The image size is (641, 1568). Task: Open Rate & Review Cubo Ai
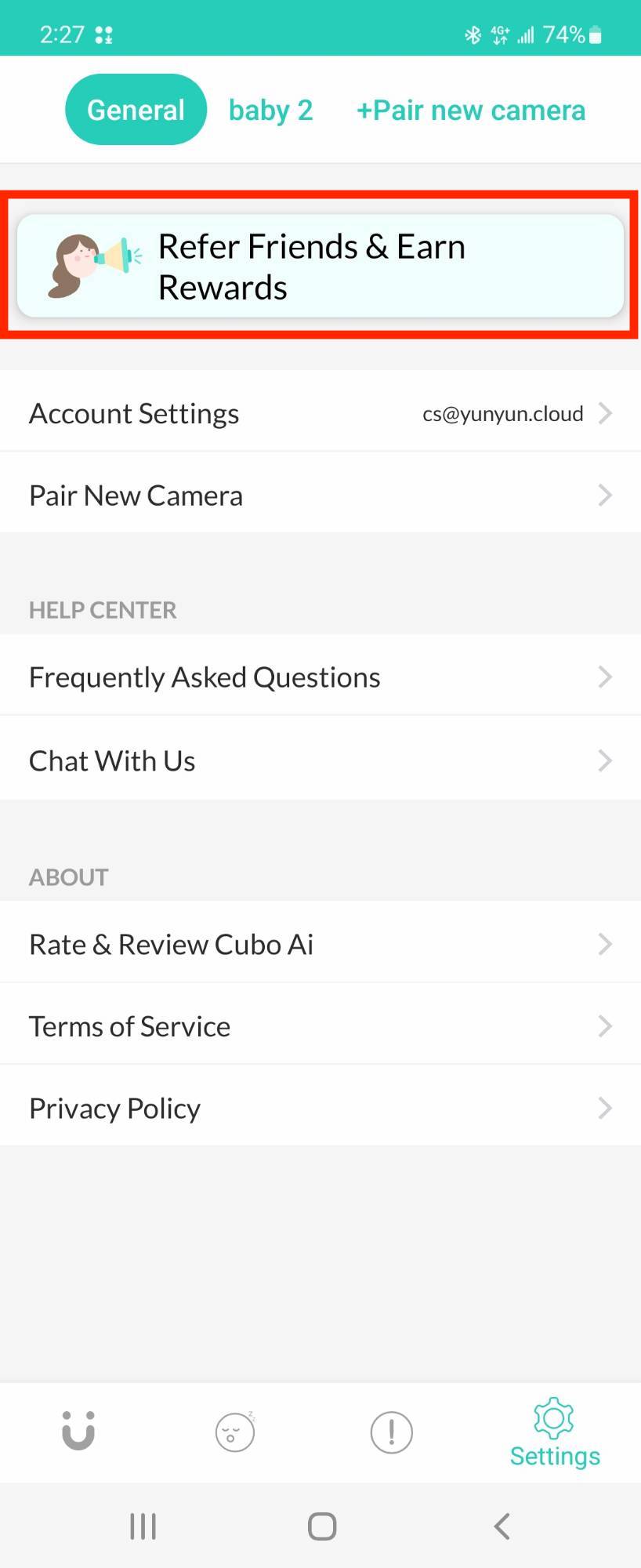click(x=320, y=945)
